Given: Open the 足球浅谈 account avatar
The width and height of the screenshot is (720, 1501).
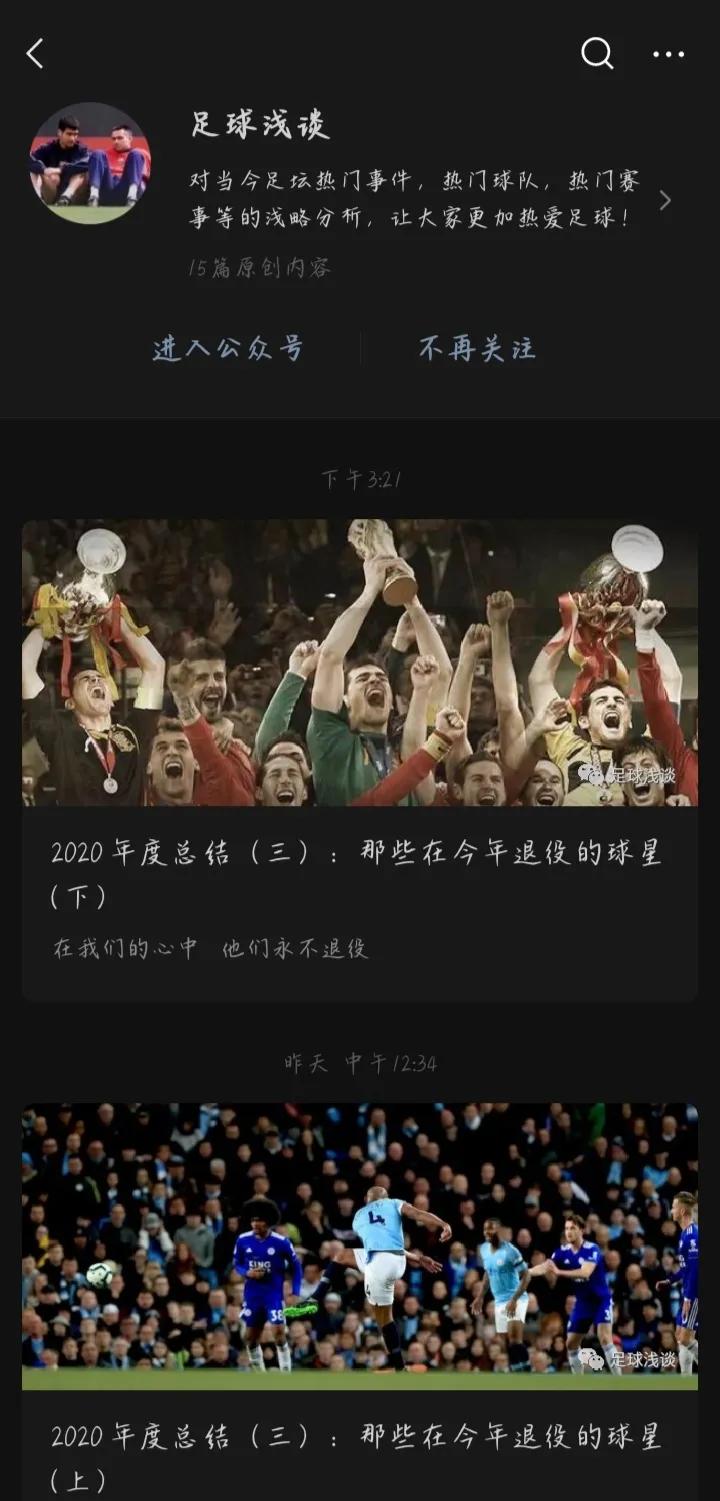Looking at the screenshot, I should click(90, 165).
